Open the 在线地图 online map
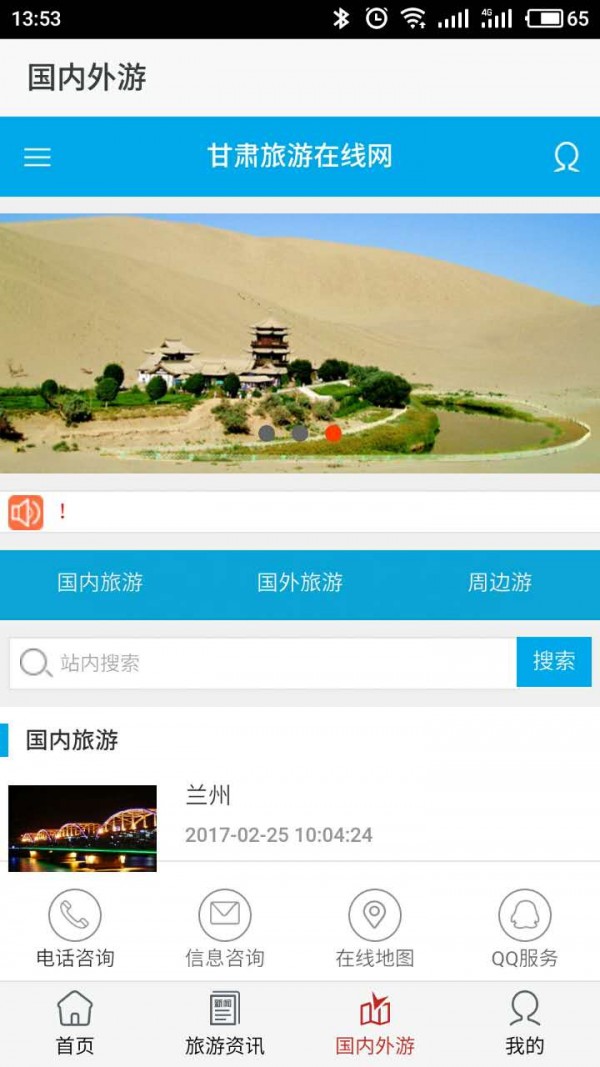Viewport: 600px width, 1067px height. click(375, 929)
